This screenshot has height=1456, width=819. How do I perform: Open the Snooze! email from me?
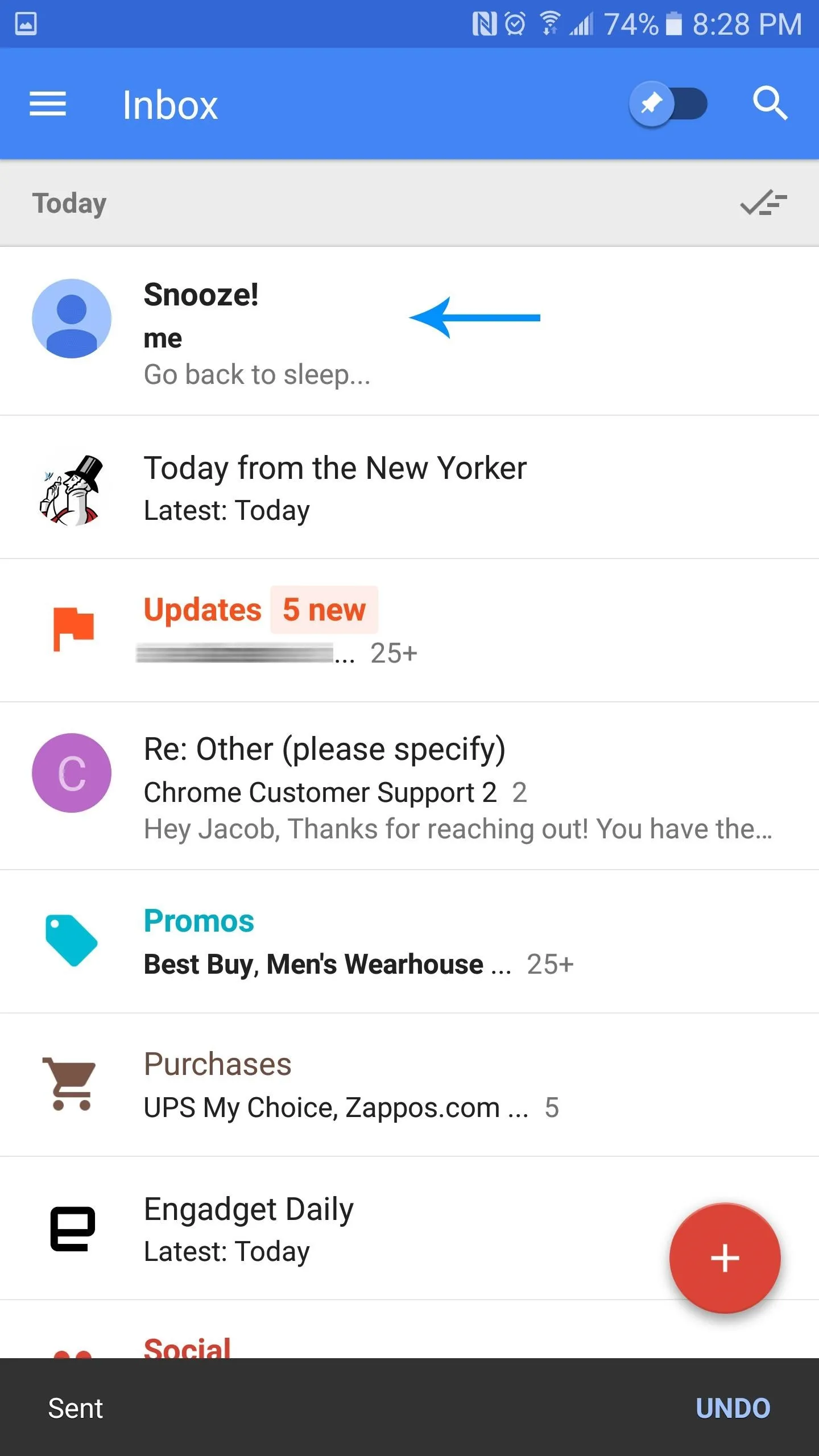pos(409,331)
